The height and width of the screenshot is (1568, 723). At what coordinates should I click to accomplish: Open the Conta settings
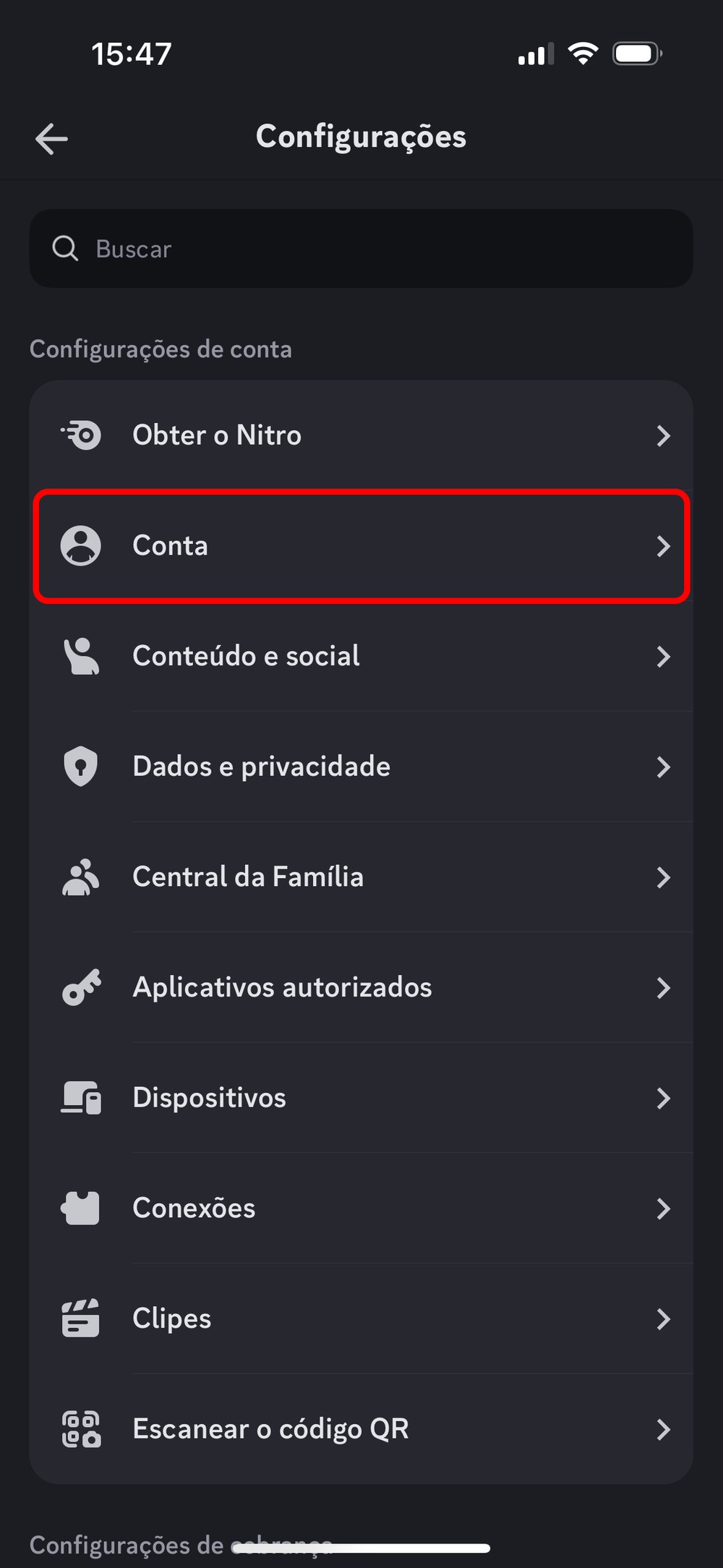[361, 546]
